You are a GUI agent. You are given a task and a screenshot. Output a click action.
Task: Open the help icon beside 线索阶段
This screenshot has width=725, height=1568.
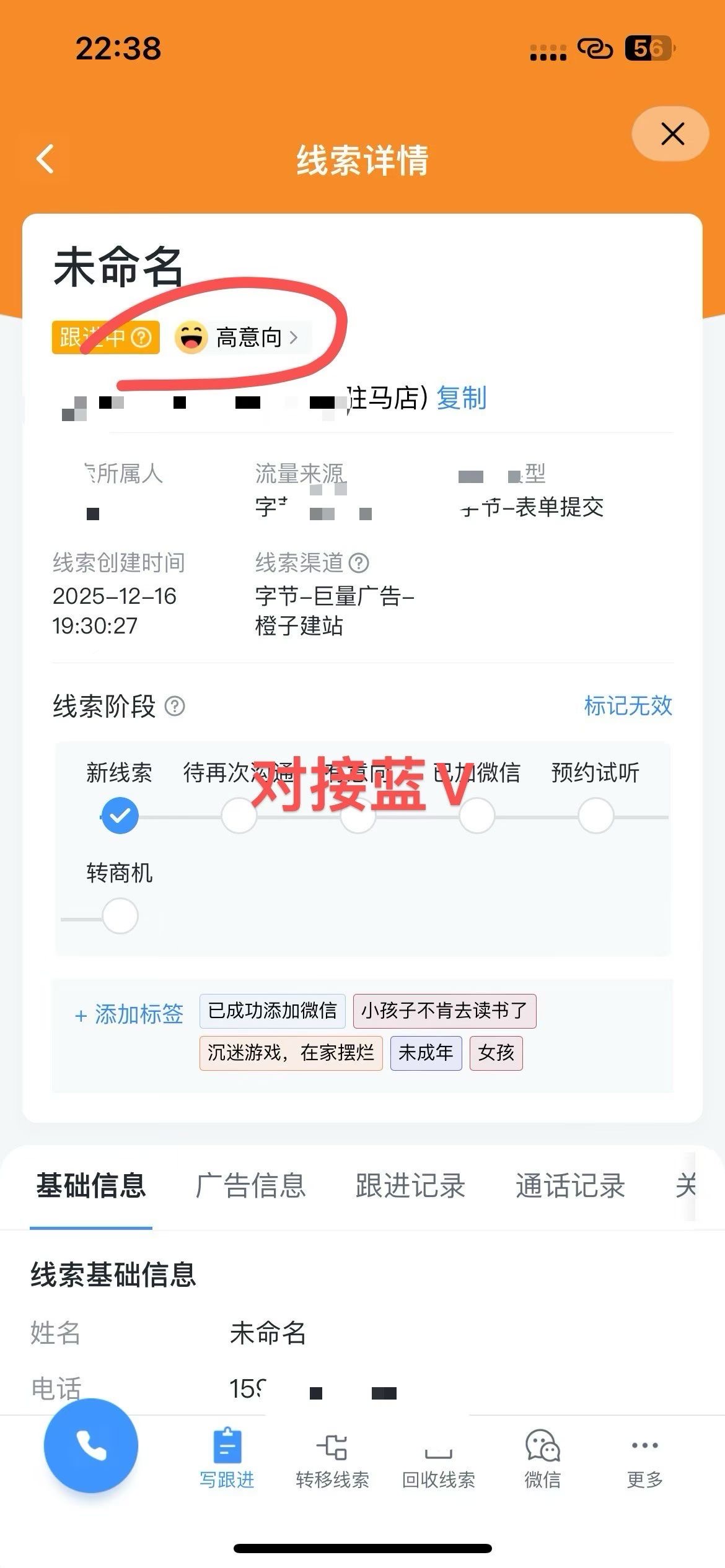(175, 706)
